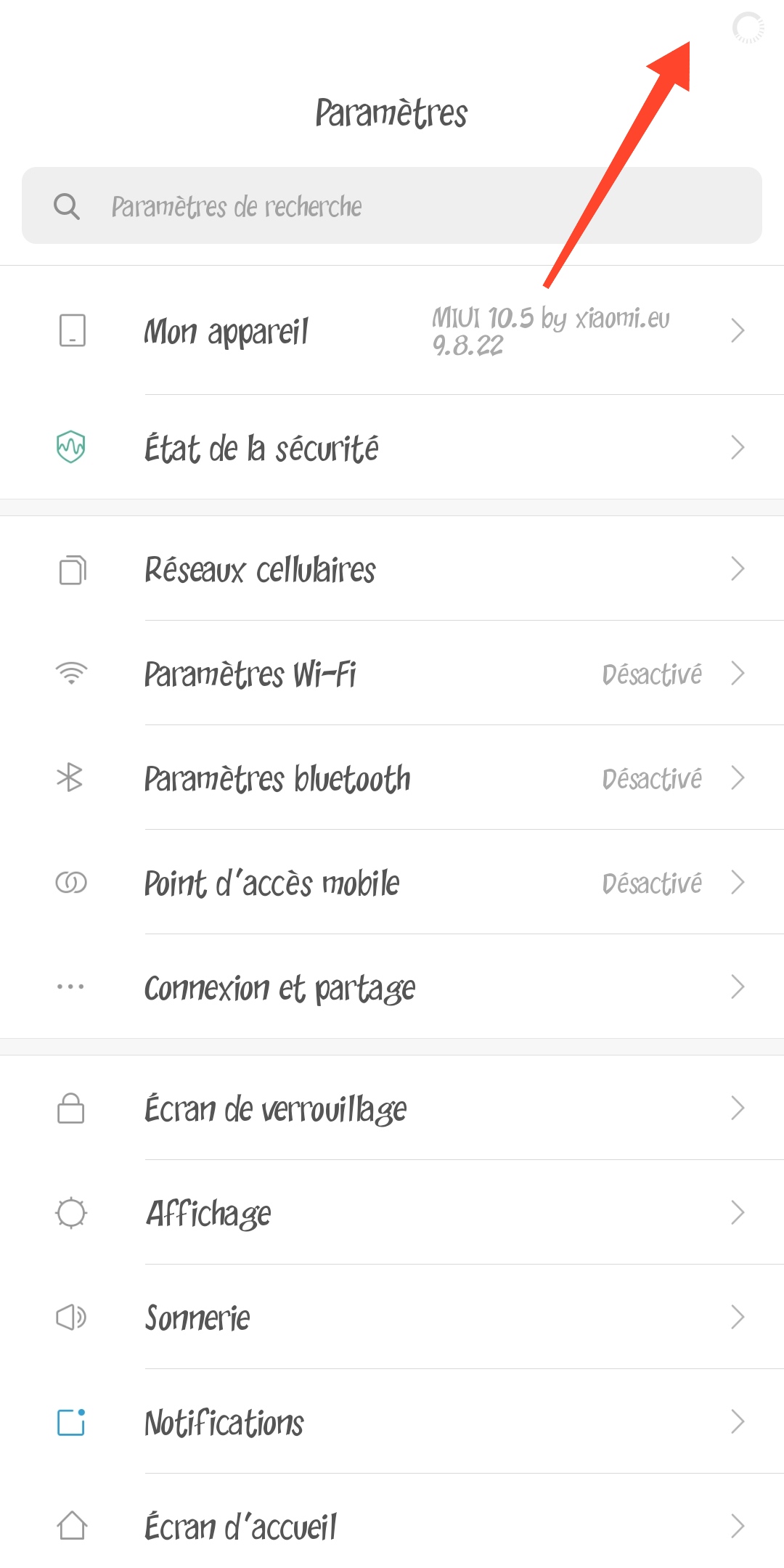This screenshot has height=1568, width=784.
Task: Open Écran de verrouillage settings
Action: coord(392,1108)
